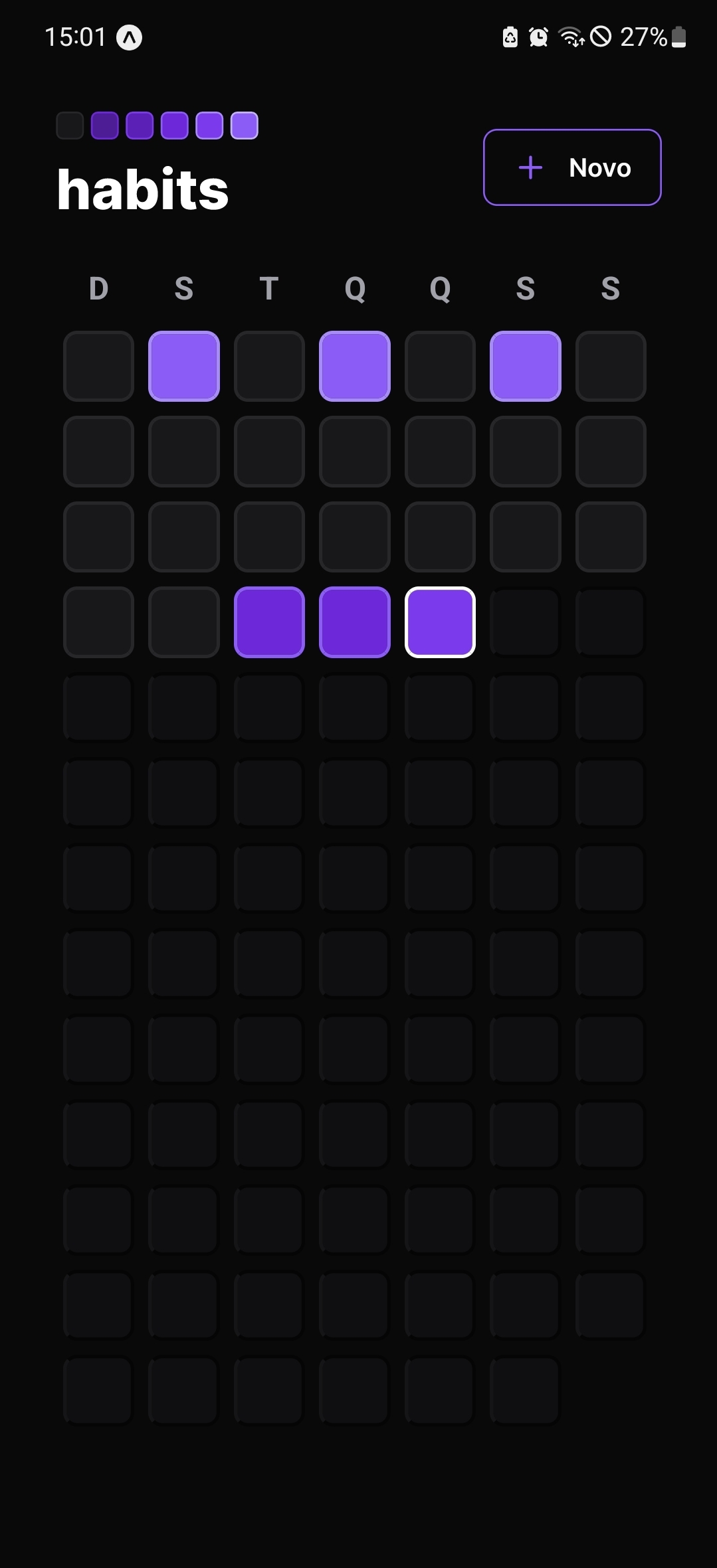Screen dimensions: 717x1568
Task: Open the dark purple day in Wednesday's Q column
Action: 355,622
